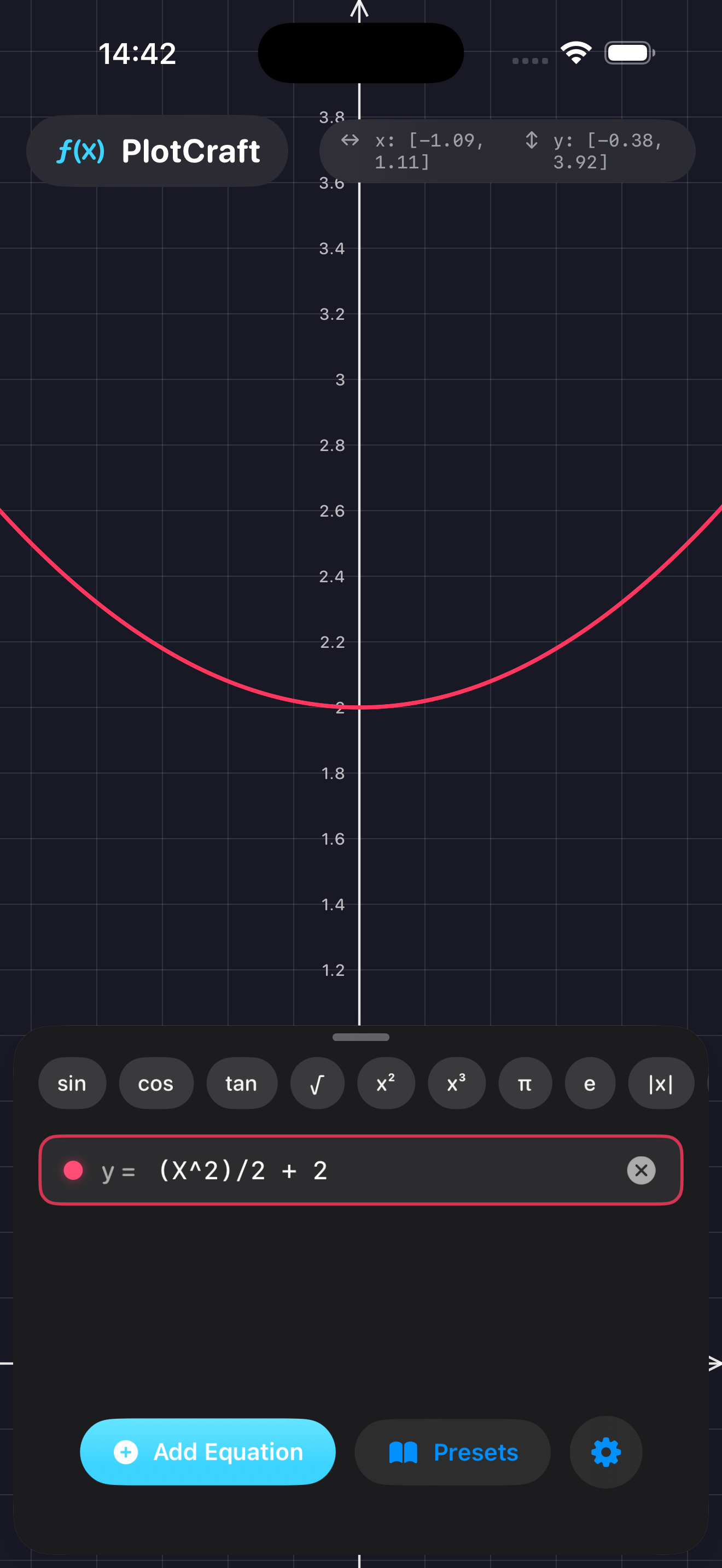722x1568 pixels.
Task: Tap the panel's drag handle
Action: [360, 1037]
